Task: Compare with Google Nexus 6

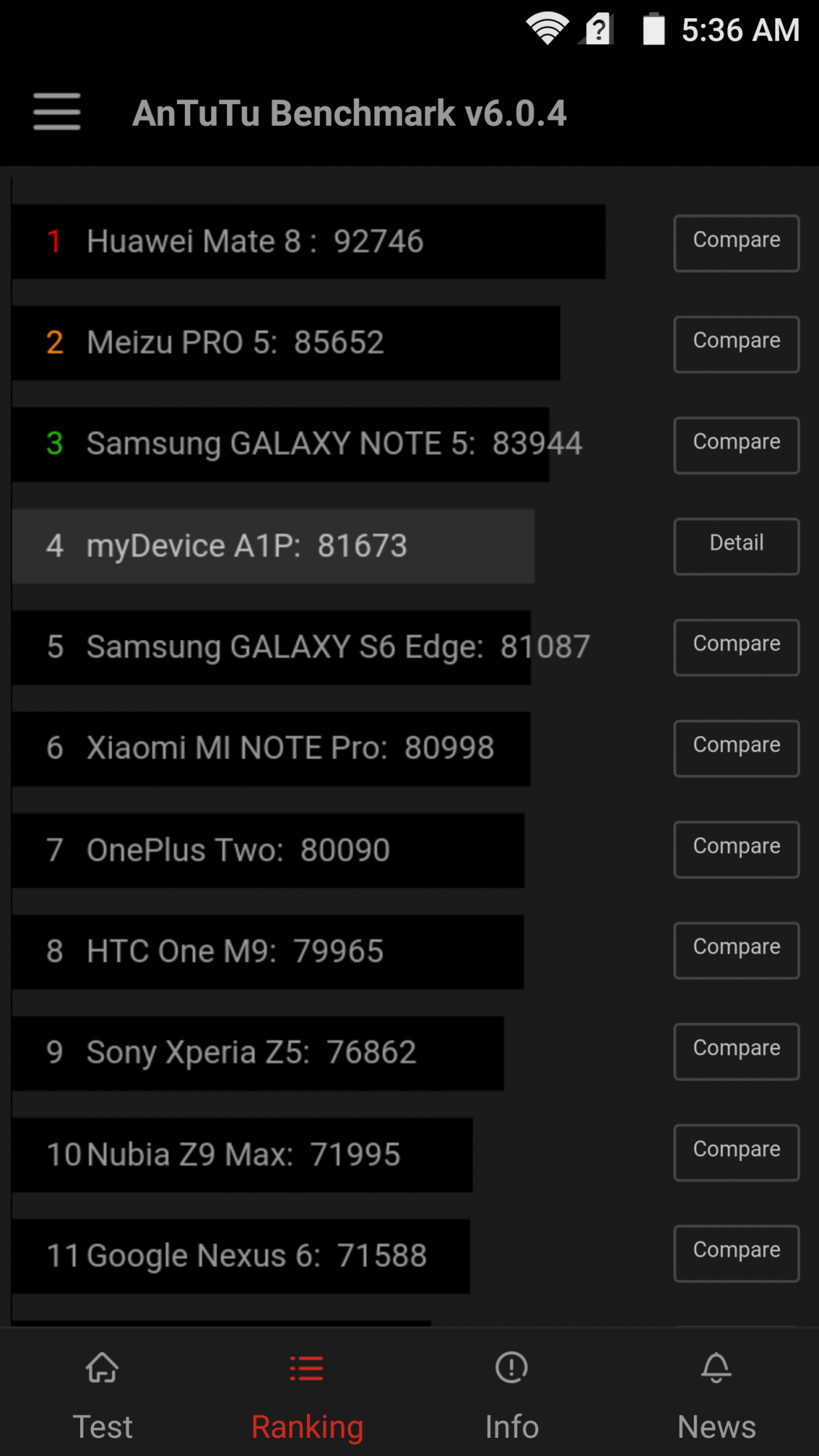Action: [736, 1254]
